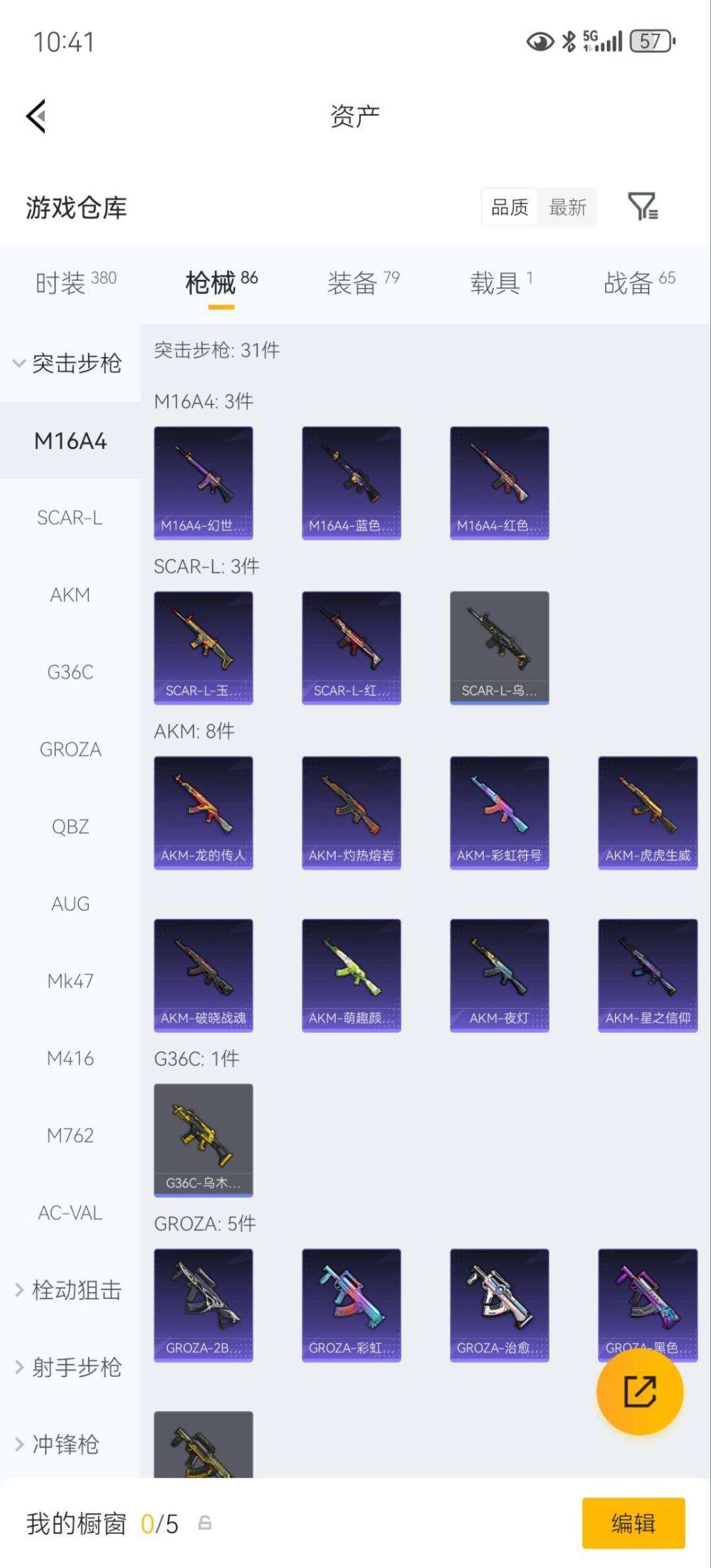Viewport: 711px width, 1568px height.
Task: Open the G36C-乌木 skin tile
Action: [203, 1140]
